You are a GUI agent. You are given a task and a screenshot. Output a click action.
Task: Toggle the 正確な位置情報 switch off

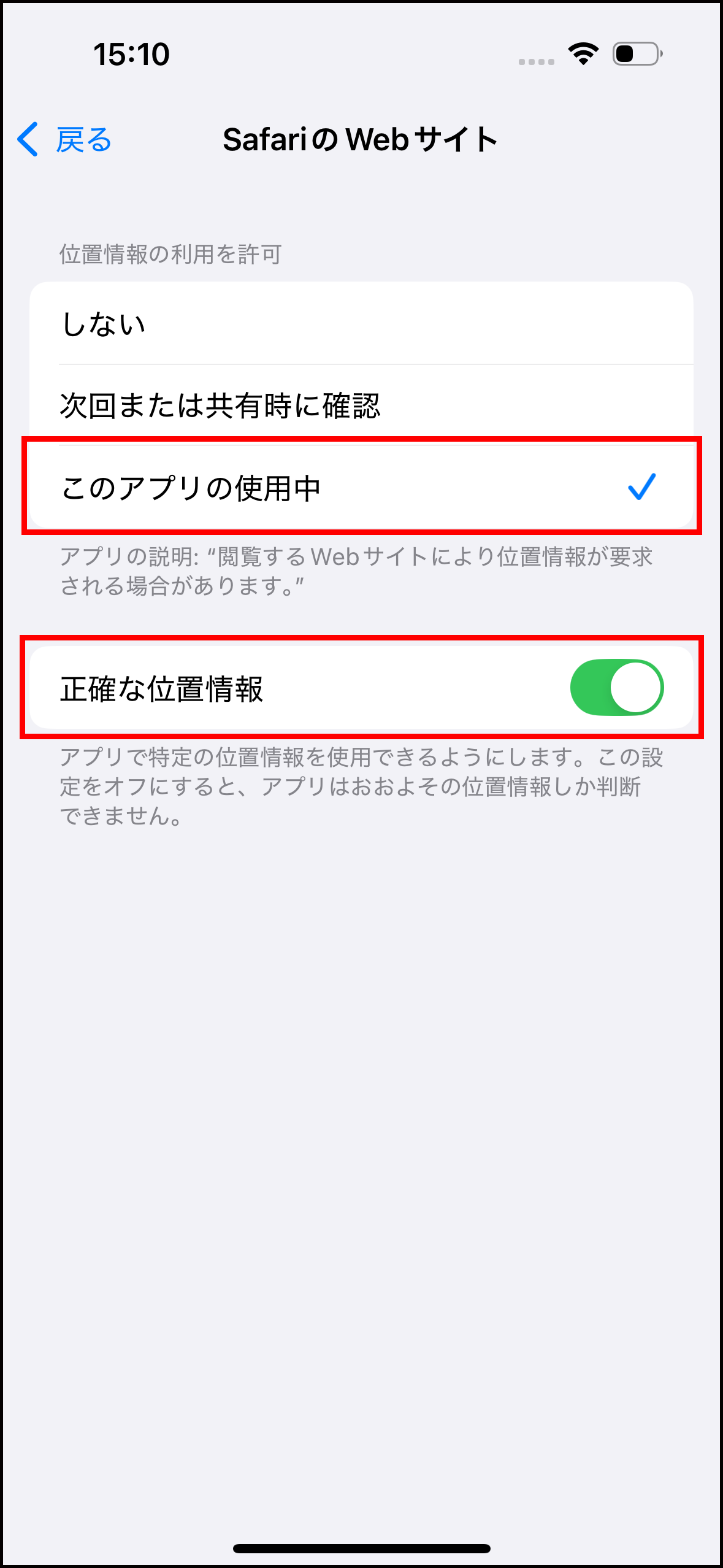pyautogui.click(x=616, y=688)
